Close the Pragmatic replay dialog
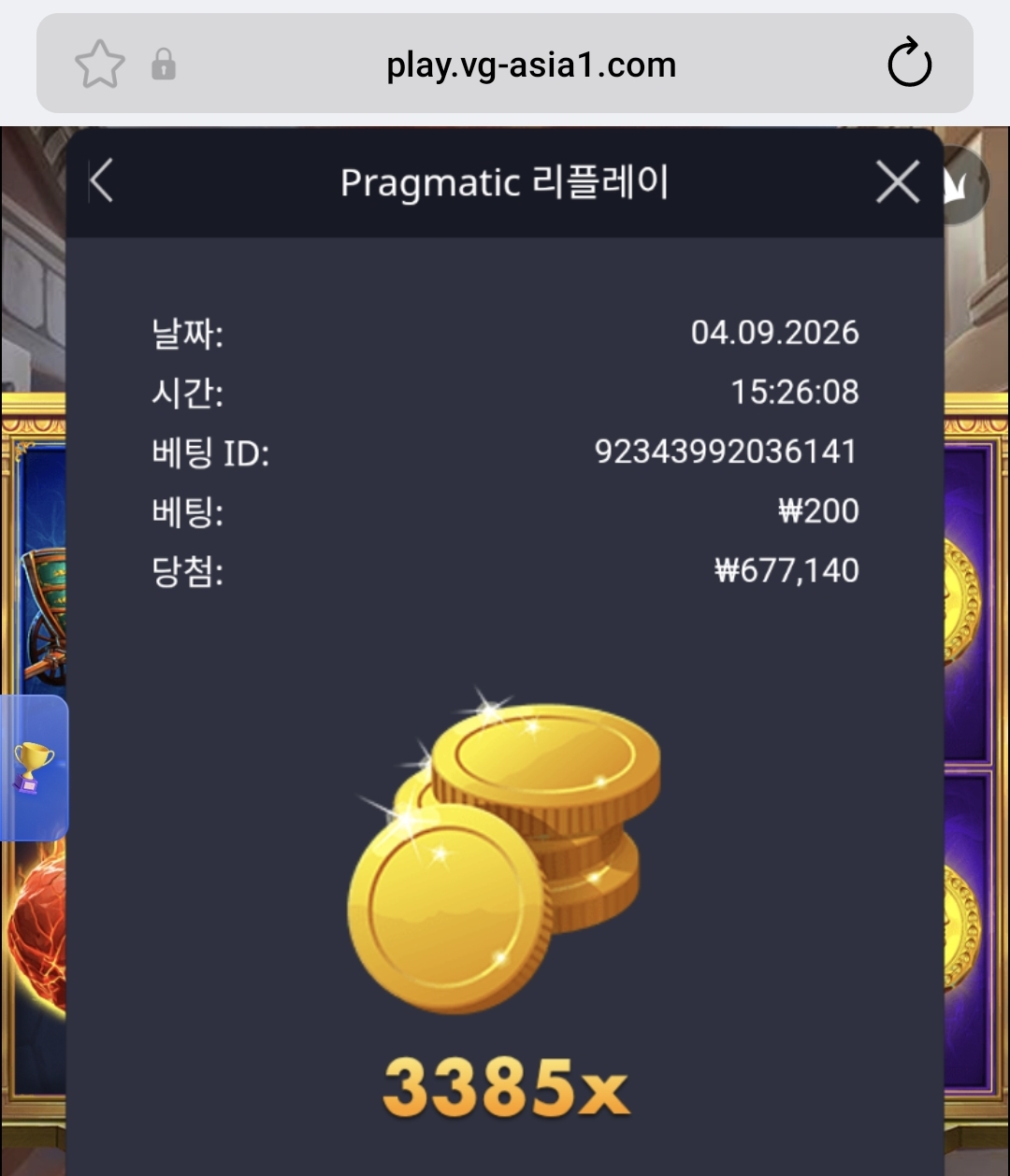 click(898, 181)
